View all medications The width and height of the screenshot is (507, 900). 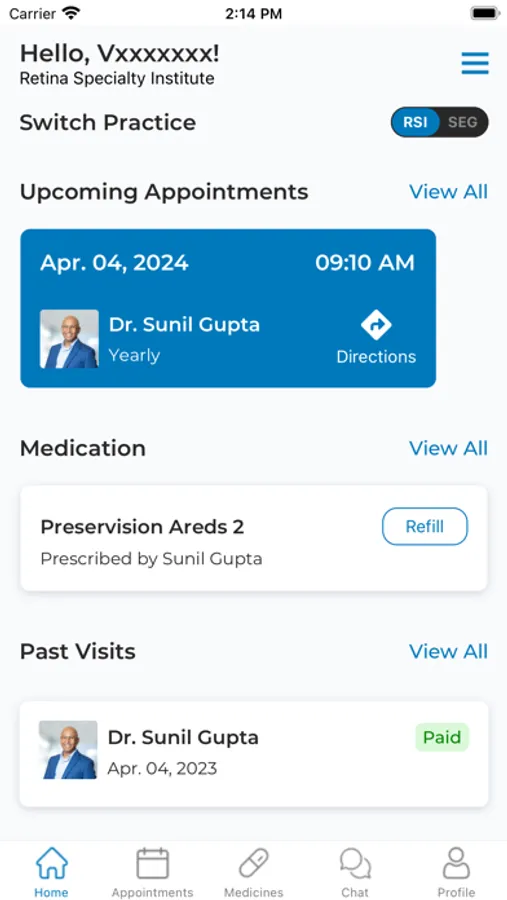448,448
